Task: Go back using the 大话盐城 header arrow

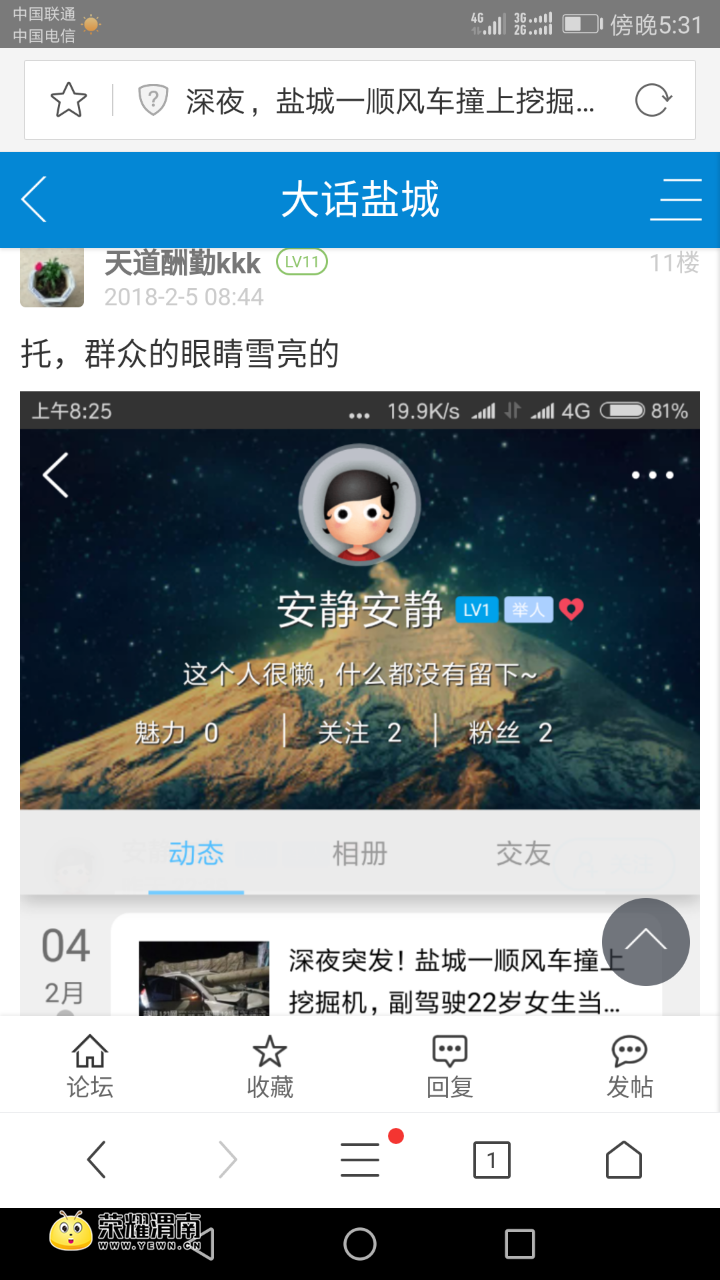Action: [35, 199]
